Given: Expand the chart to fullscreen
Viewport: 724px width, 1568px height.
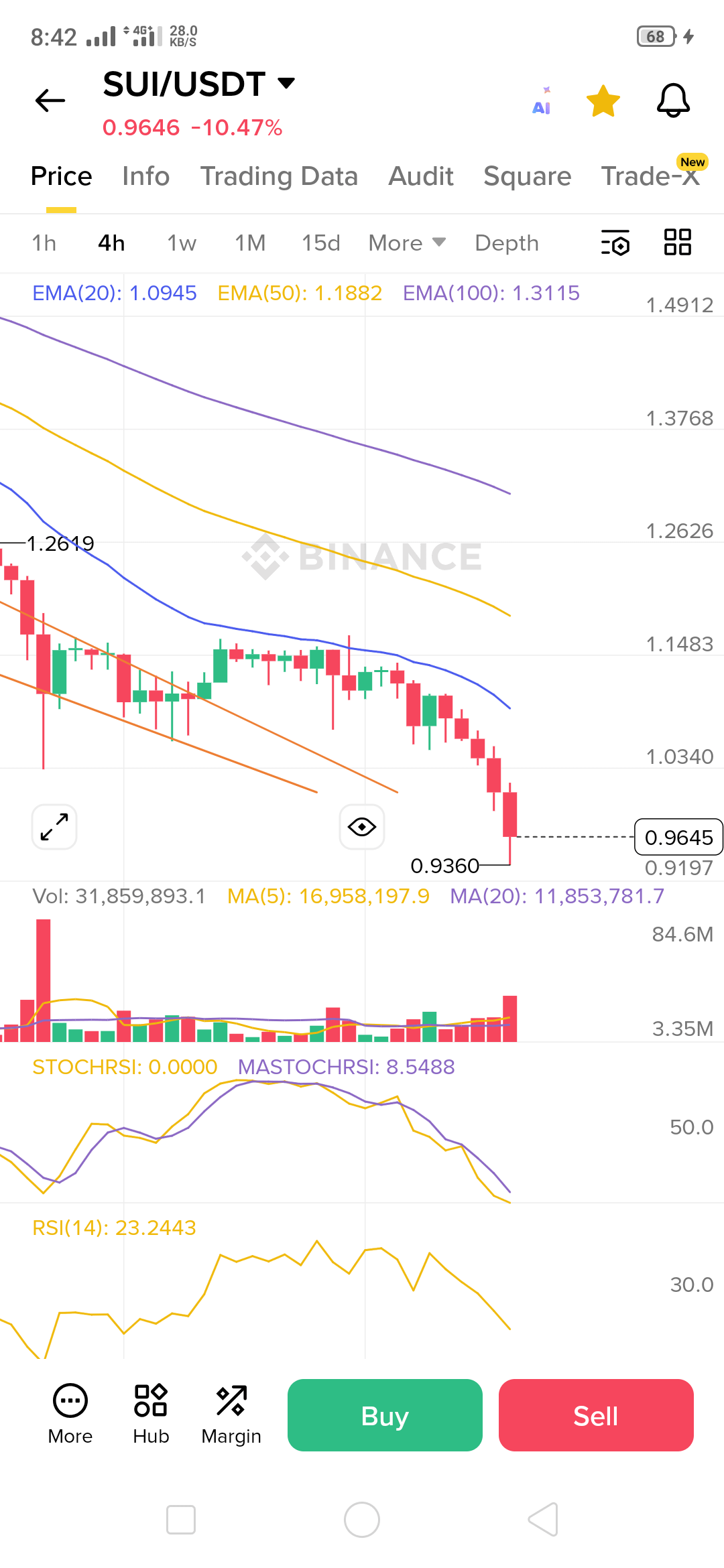Looking at the screenshot, I should pos(54,827).
